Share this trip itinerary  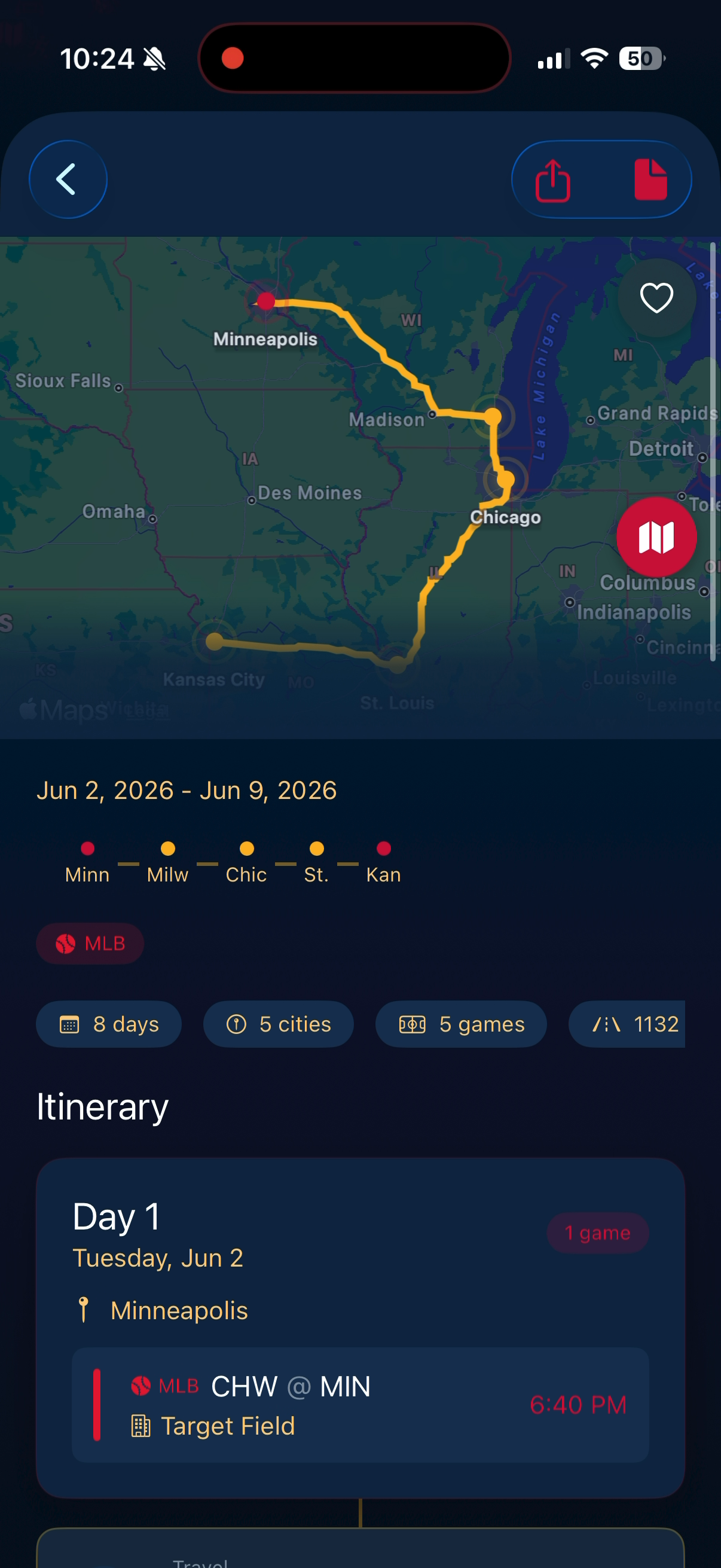point(552,180)
